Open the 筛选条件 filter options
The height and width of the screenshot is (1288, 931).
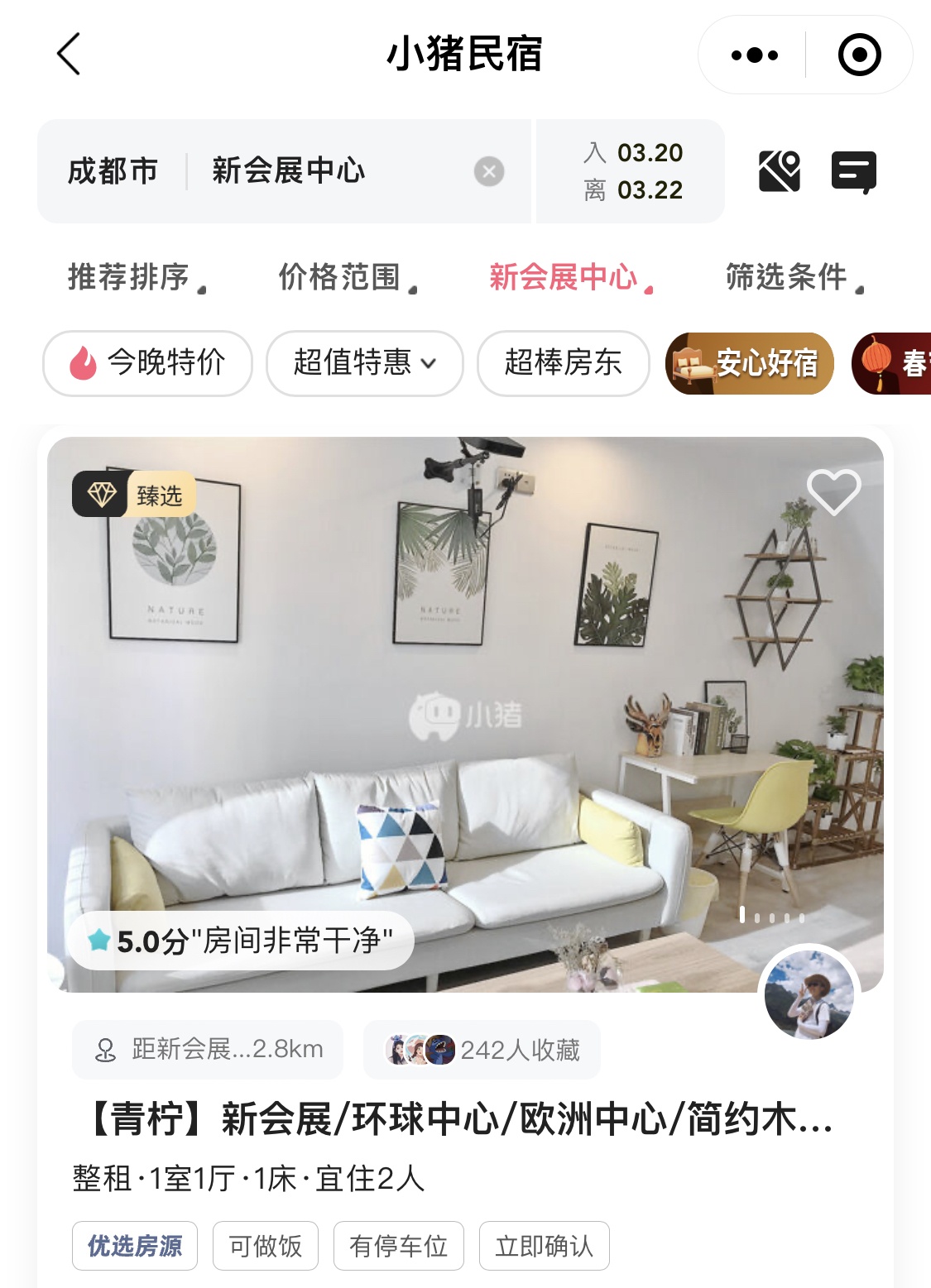(x=794, y=277)
